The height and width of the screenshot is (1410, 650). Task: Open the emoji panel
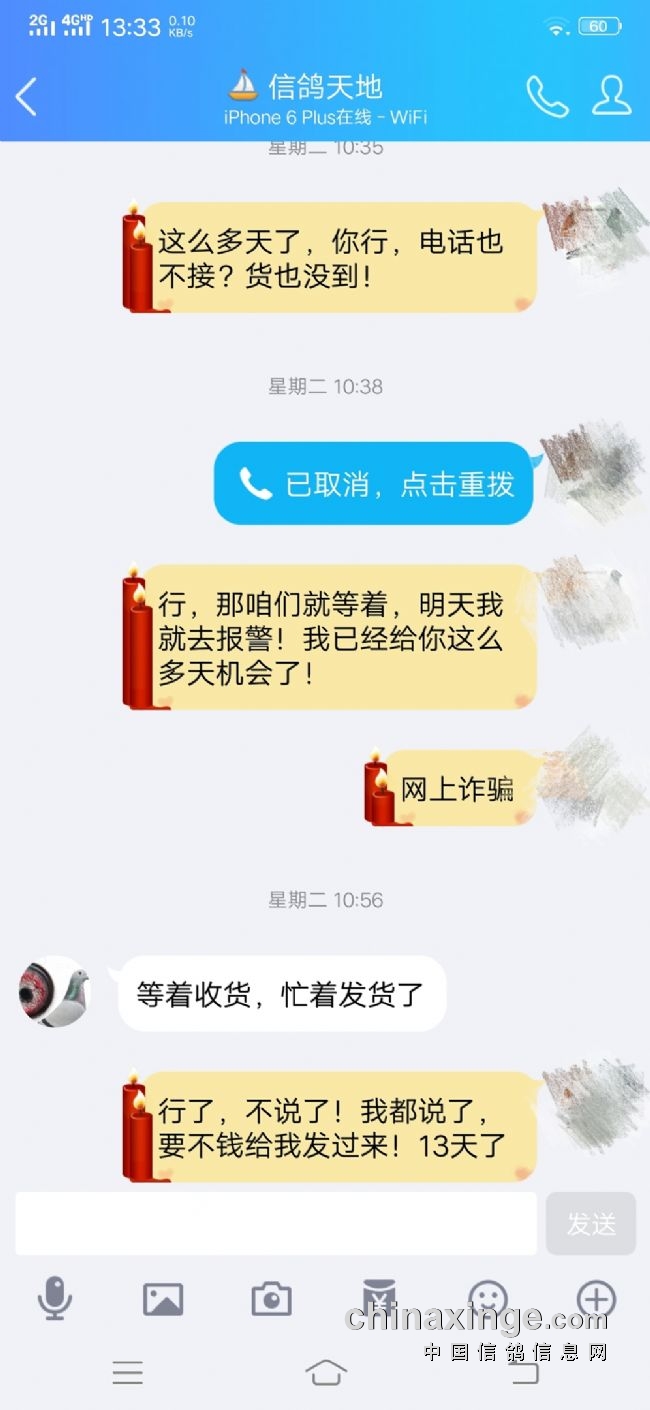pos(488,1299)
